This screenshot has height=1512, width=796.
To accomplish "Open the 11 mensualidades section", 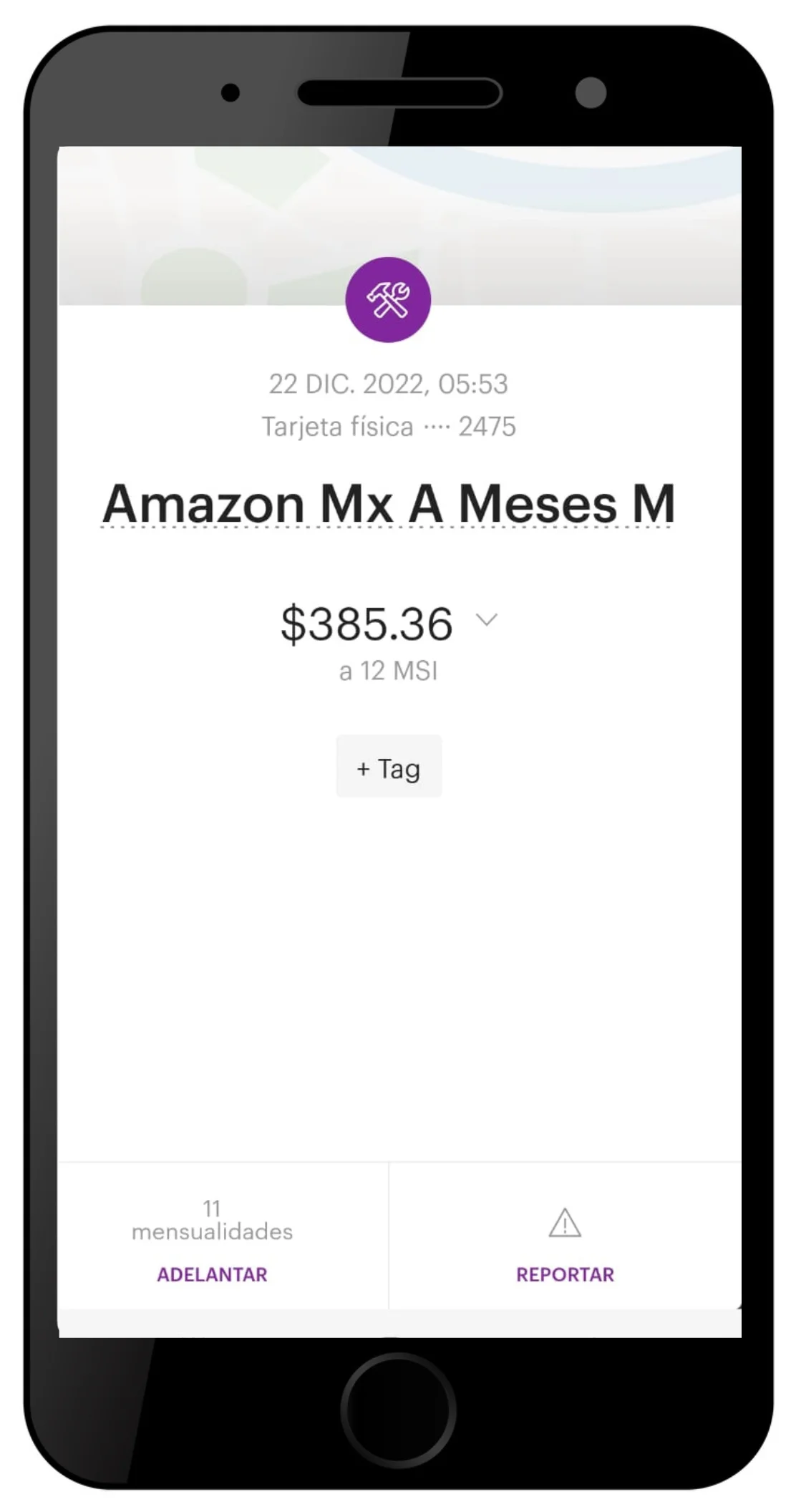I will click(x=212, y=1221).
